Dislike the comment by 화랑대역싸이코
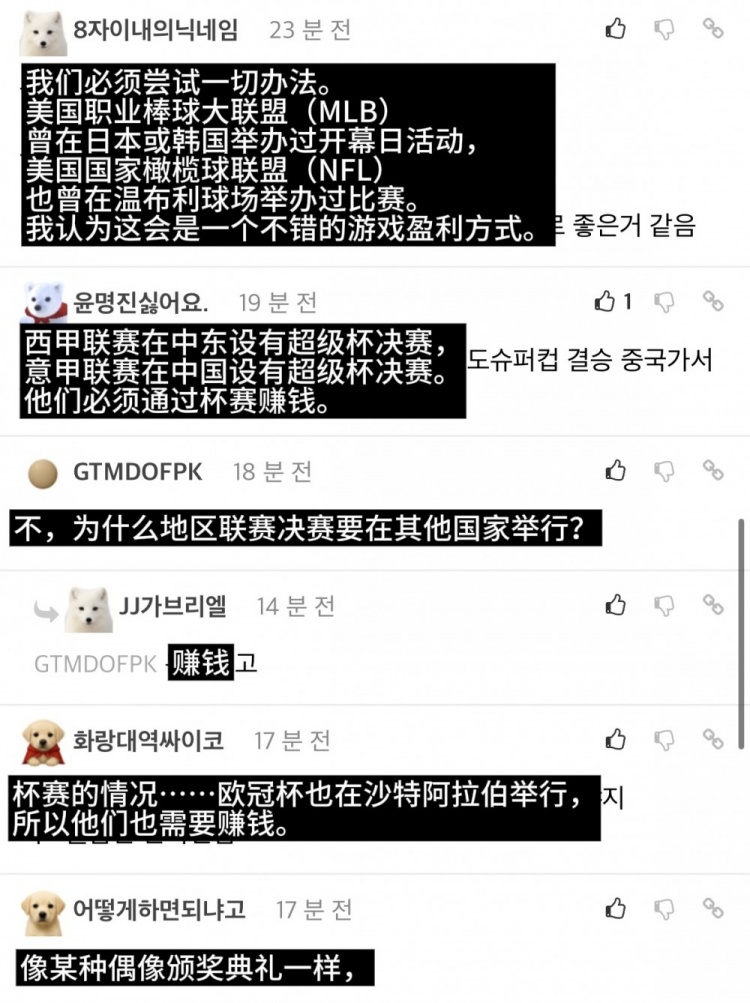This screenshot has height=1003, width=750. [664, 739]
